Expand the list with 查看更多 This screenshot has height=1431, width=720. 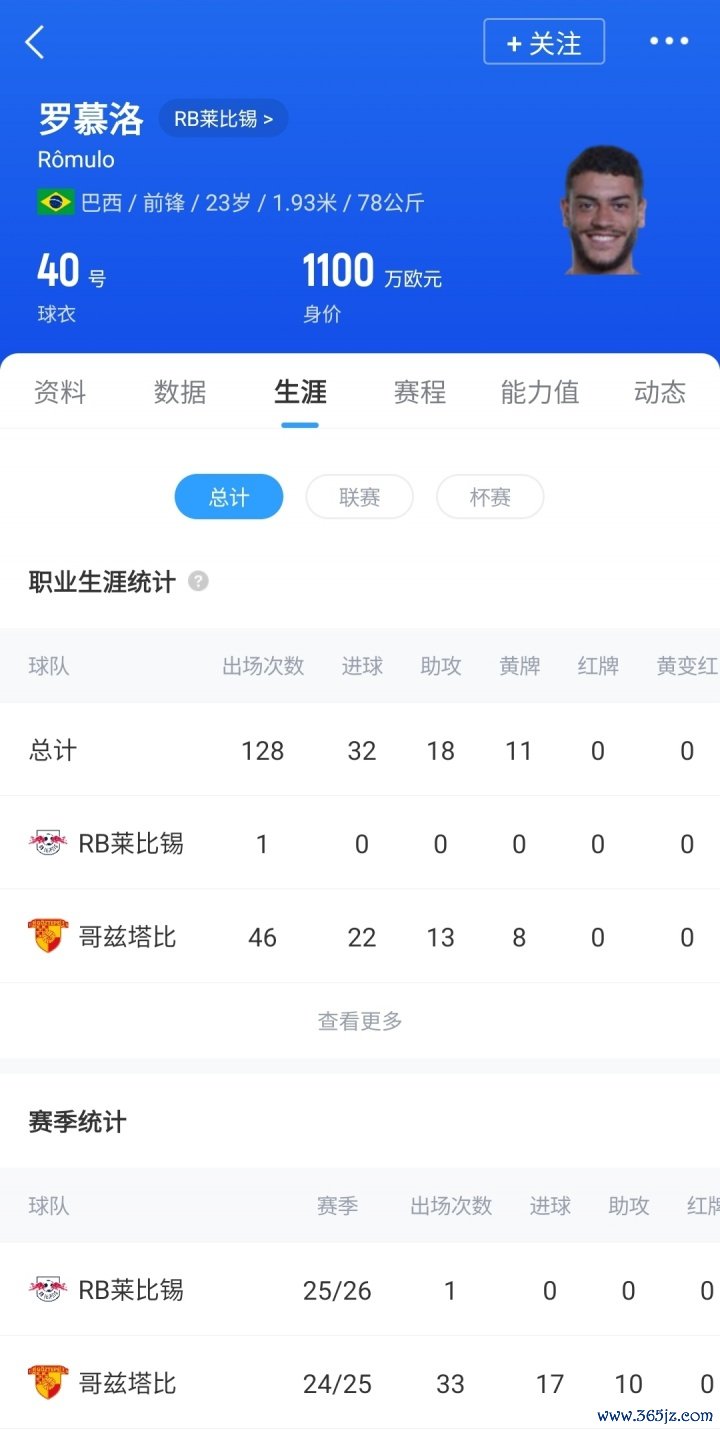pos(360,1021)
